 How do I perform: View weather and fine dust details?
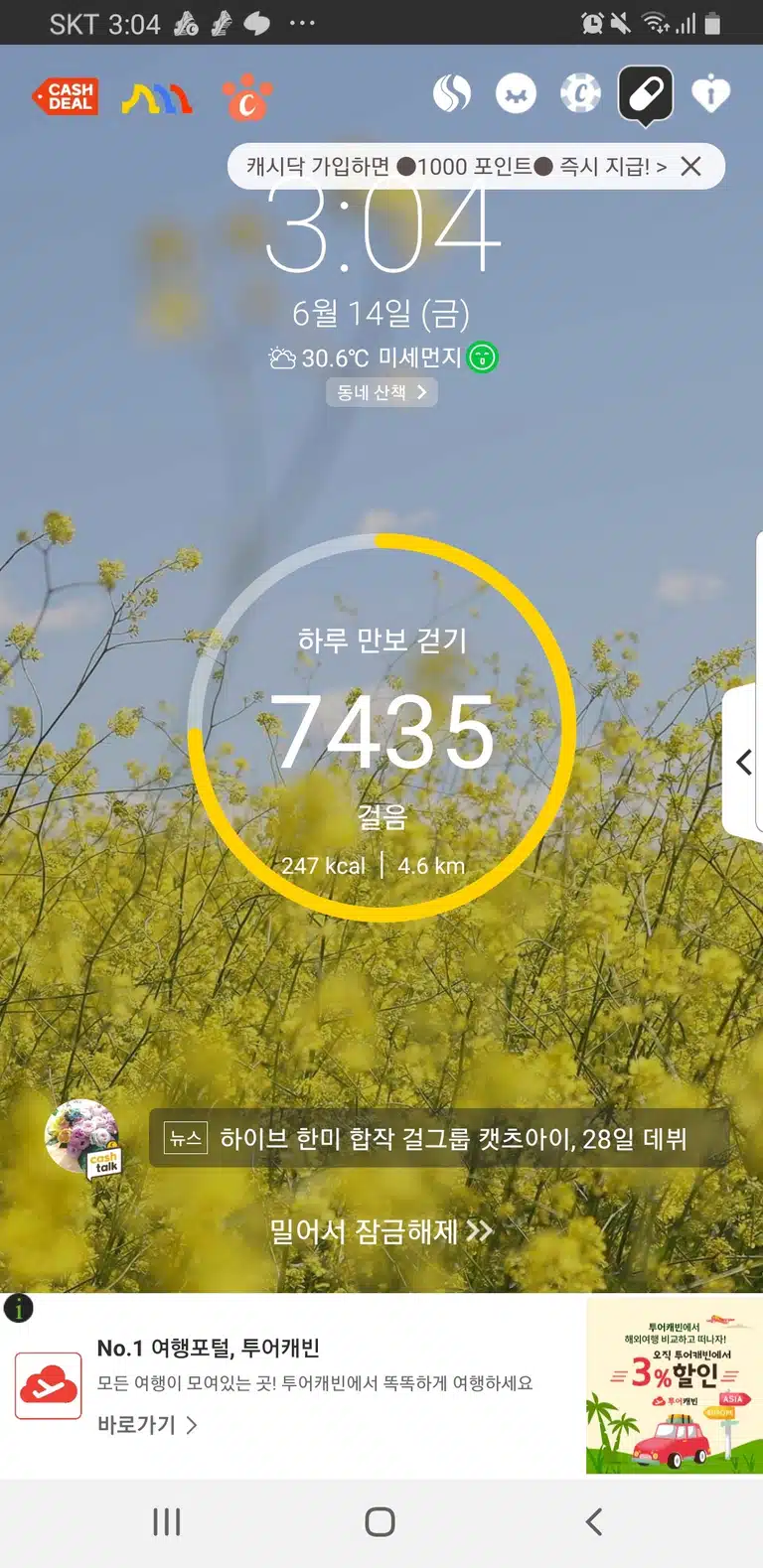tap(382, 357)
